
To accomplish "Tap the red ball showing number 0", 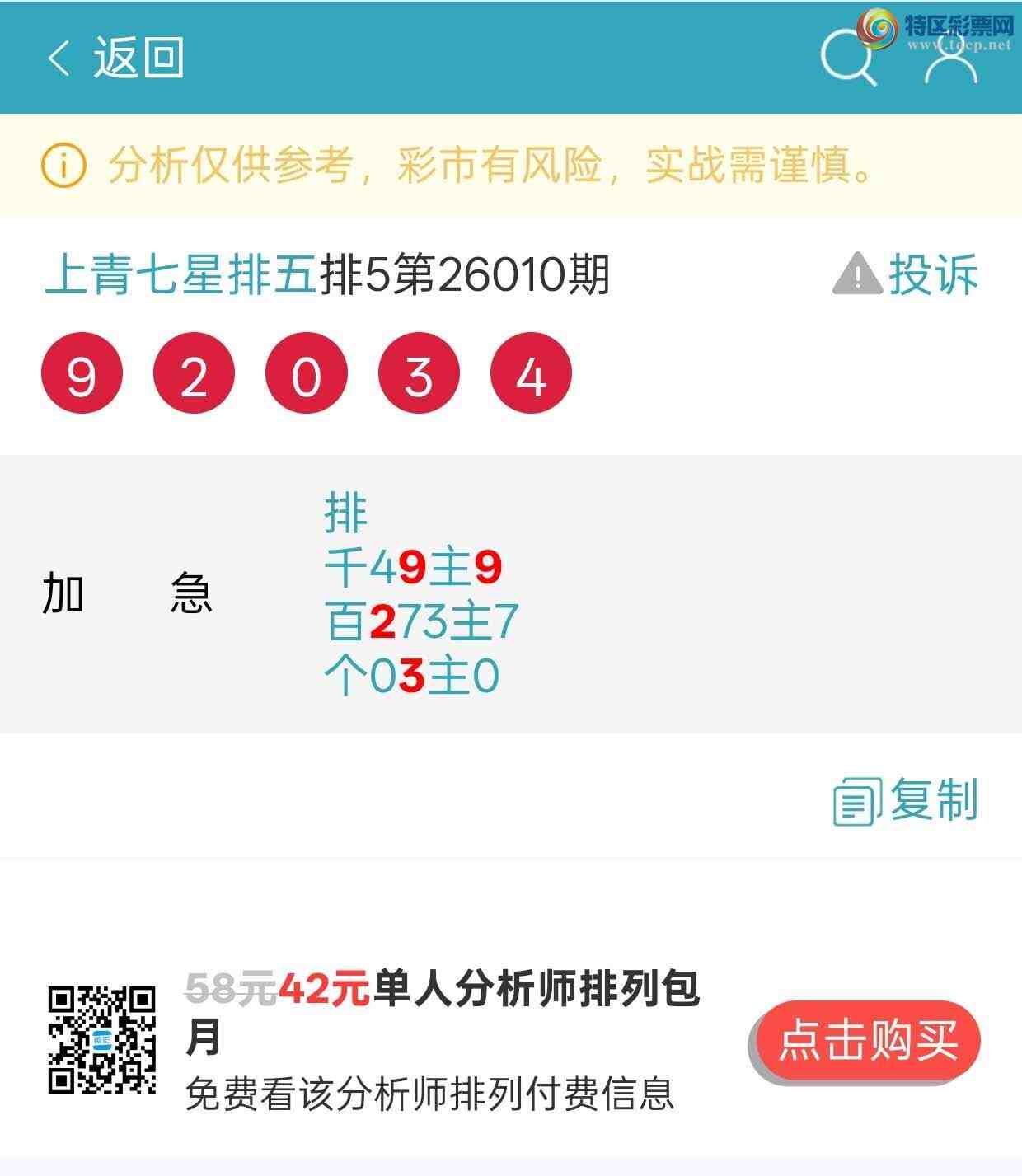I will click(305, 372).
